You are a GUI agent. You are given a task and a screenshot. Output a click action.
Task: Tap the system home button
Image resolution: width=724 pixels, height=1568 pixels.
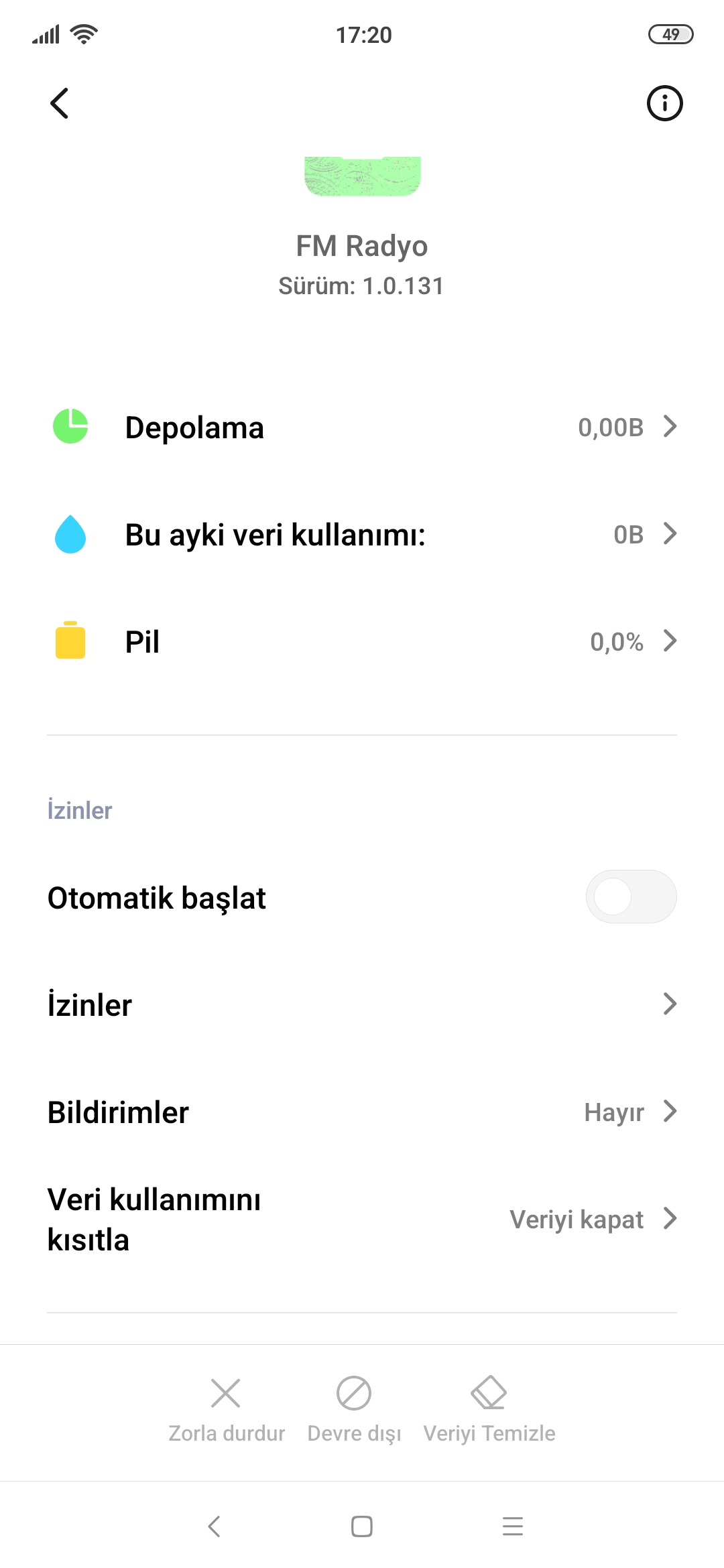click(362, 1526)
